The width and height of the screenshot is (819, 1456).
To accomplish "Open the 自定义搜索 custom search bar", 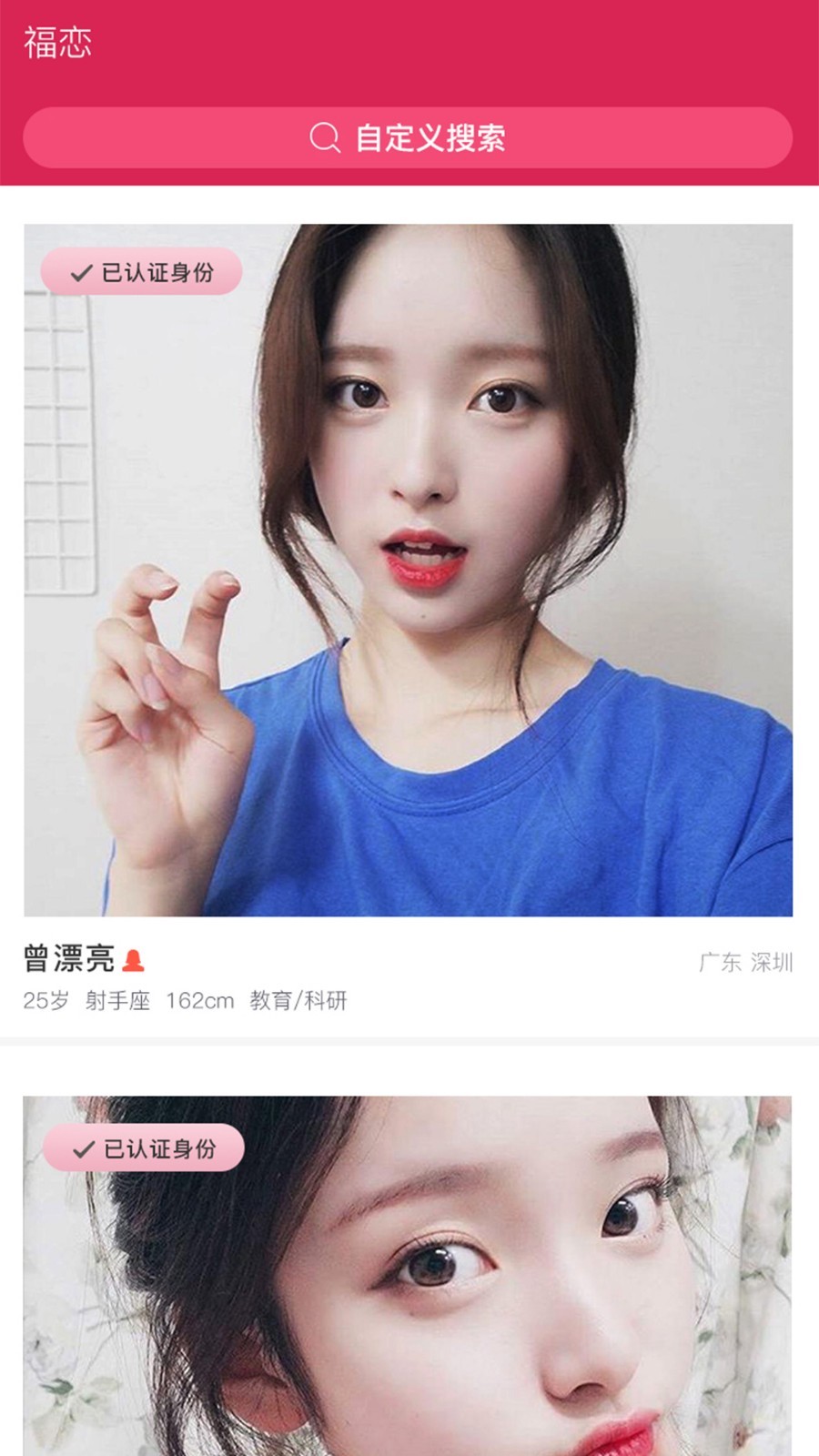I will [409, 137].
